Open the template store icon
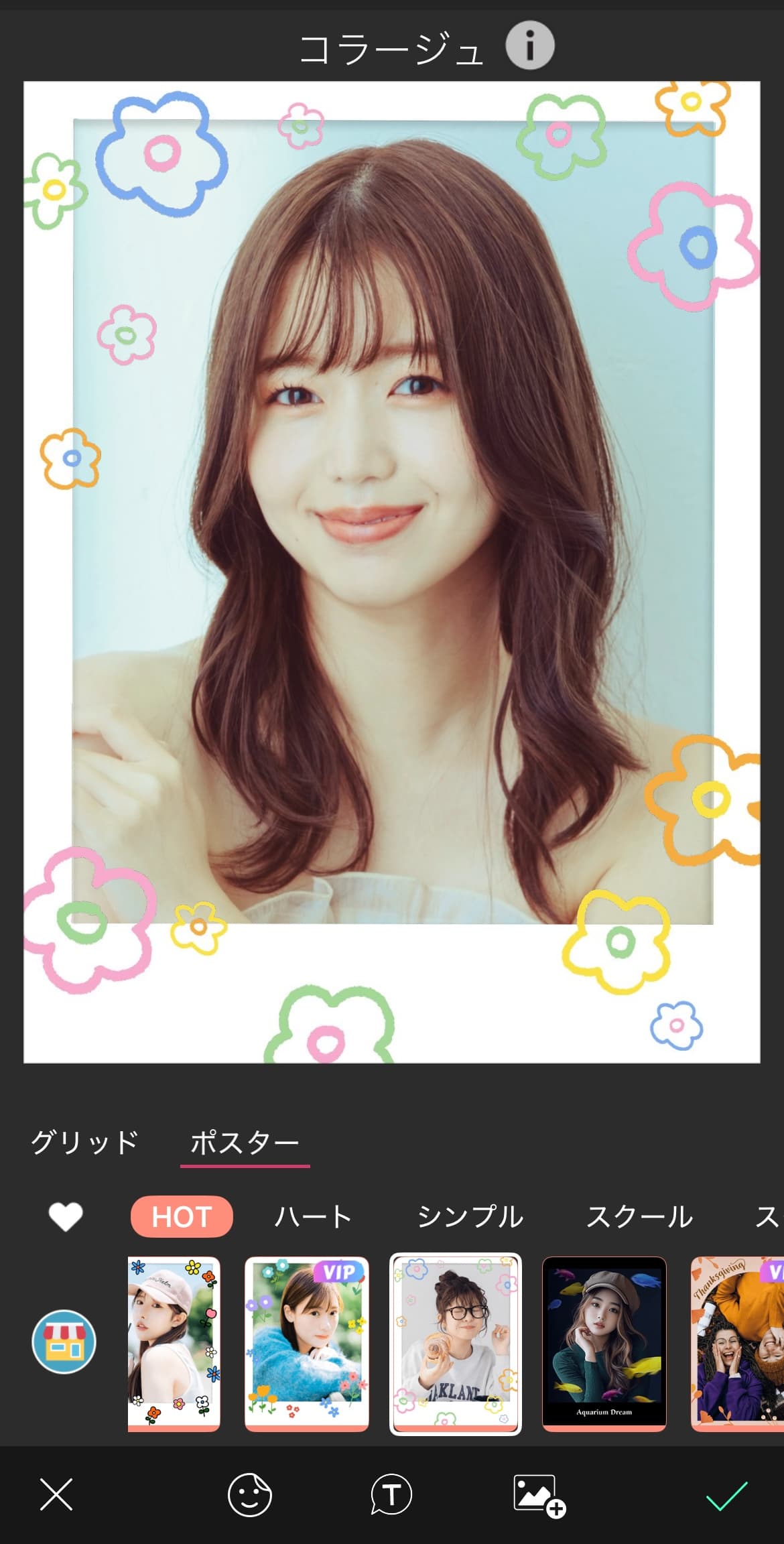Image resolution: width=784 pixels, height=1544 pixels. coord(64,1342)
